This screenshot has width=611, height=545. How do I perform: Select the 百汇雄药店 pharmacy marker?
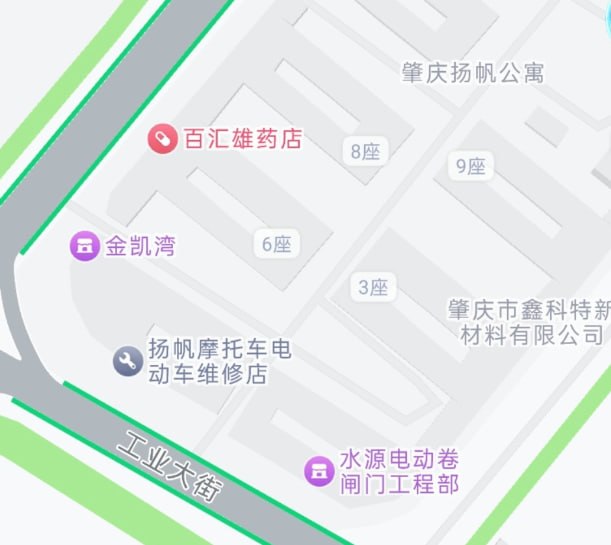coord(161,139)
